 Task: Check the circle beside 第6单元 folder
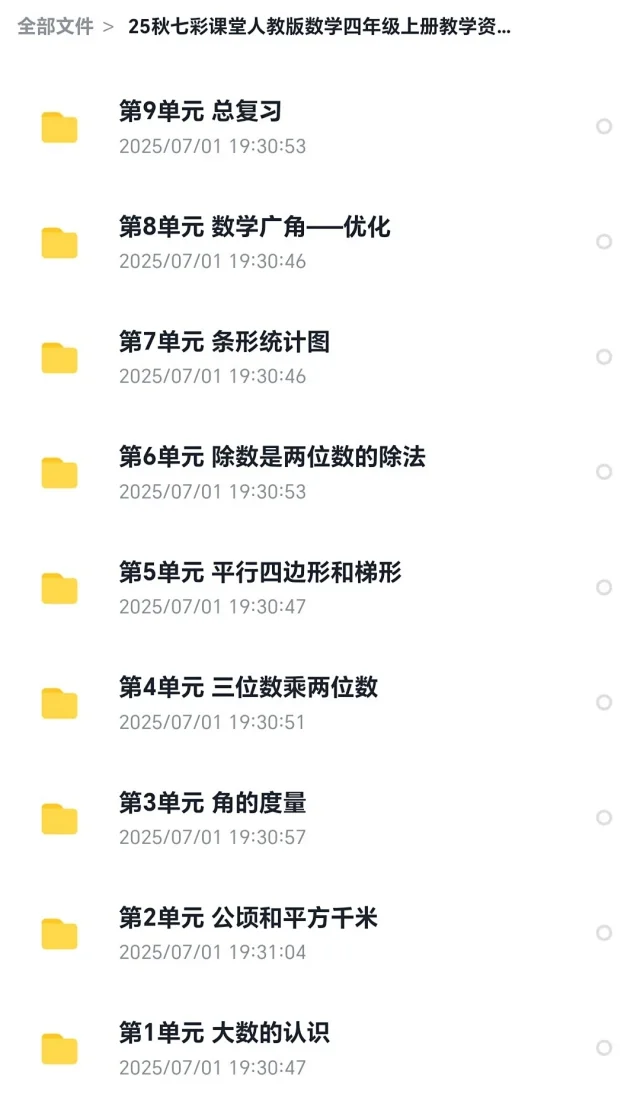604,472
